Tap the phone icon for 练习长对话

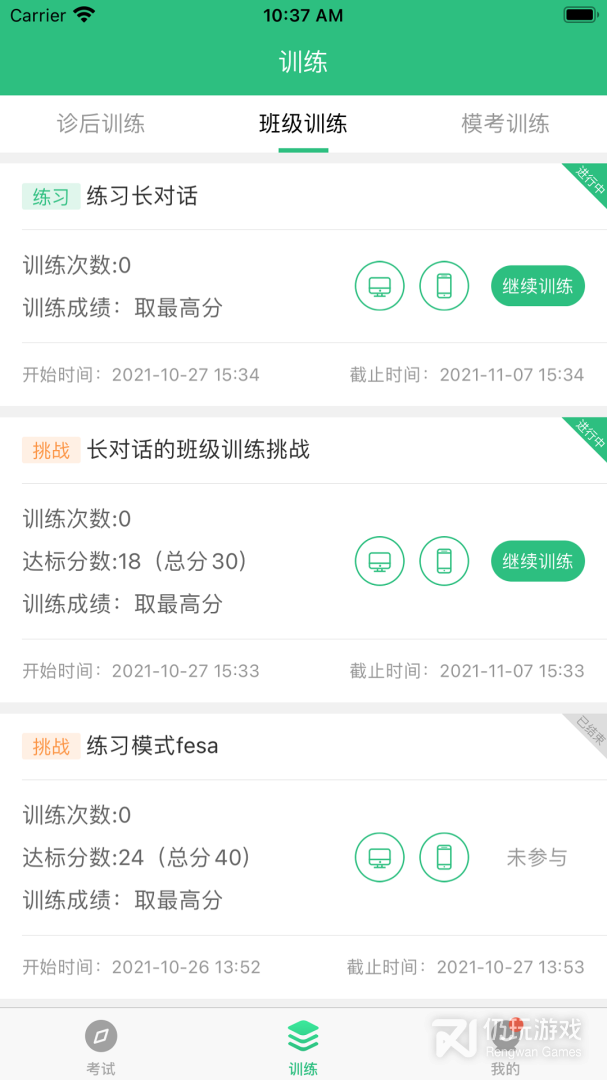coord(444,286)
